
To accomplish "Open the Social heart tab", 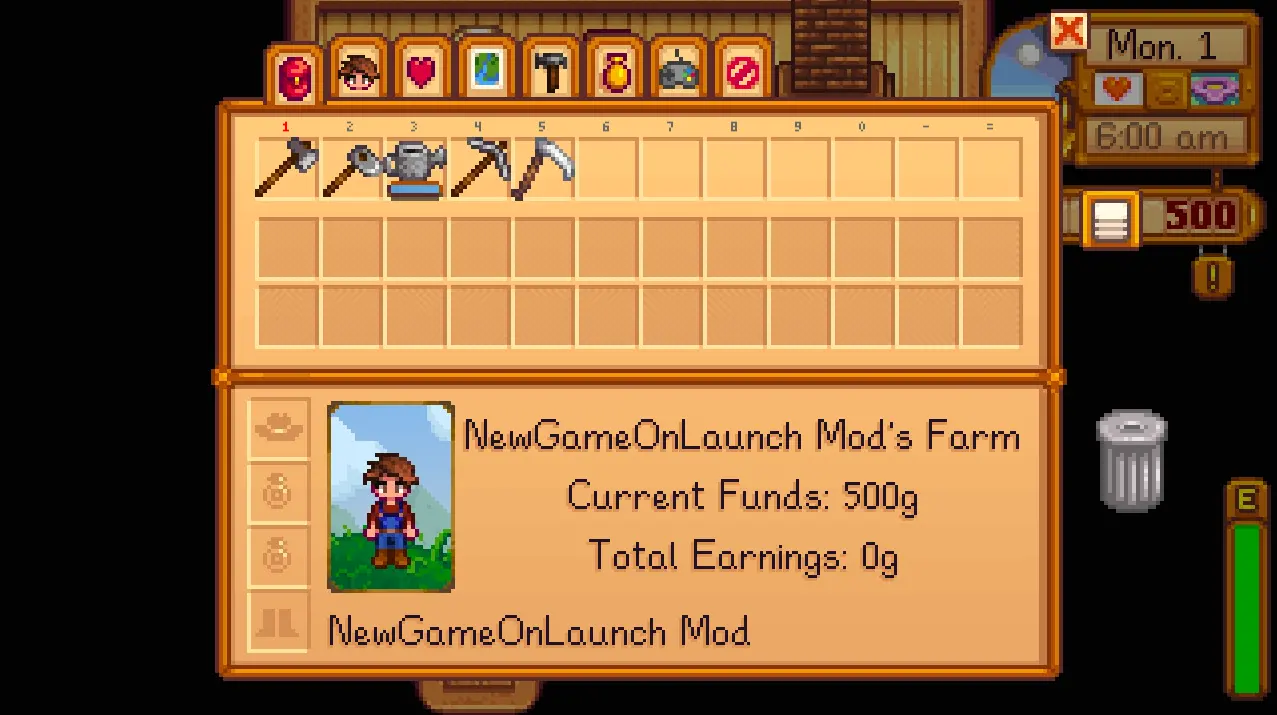I will click(x=422, y=72).
